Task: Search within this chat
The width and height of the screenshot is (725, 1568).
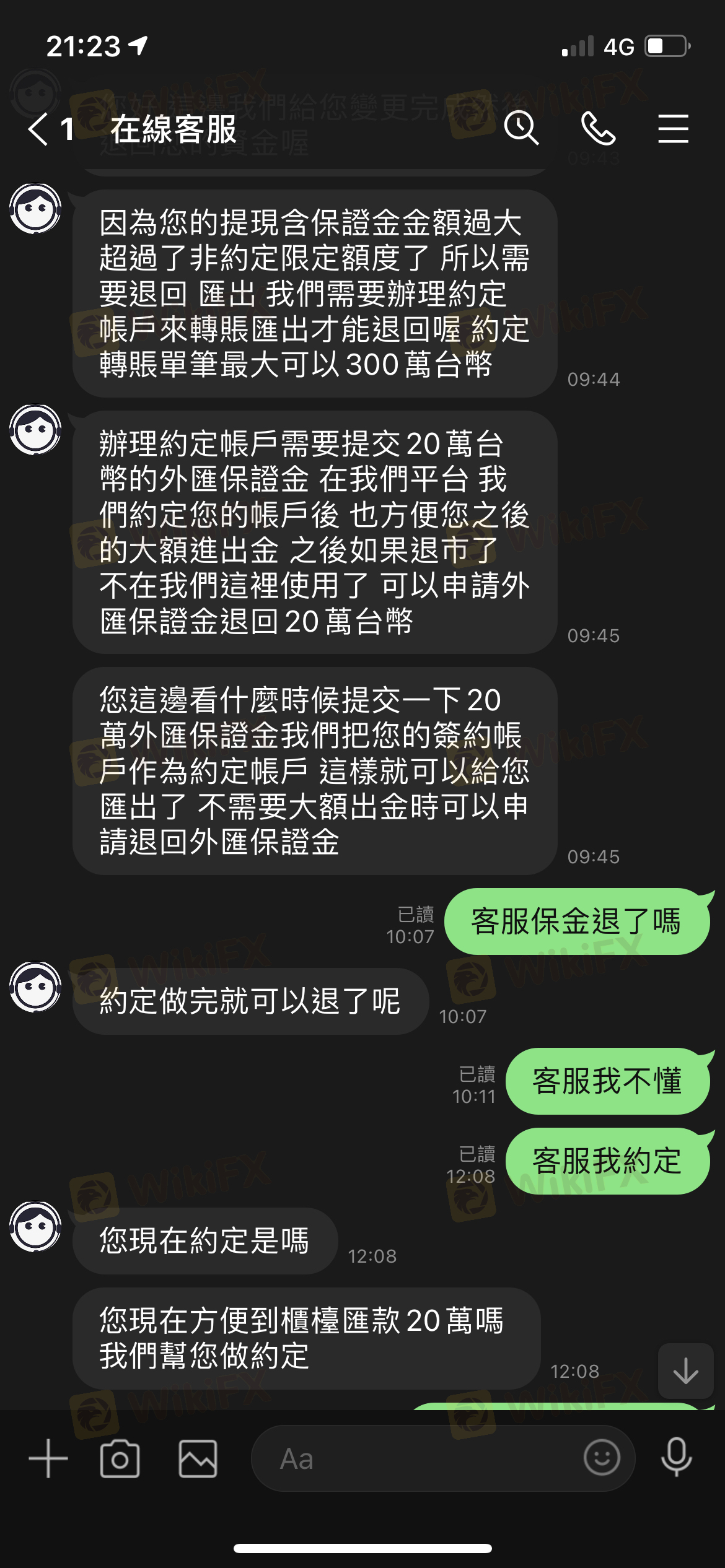Action: 521,129
